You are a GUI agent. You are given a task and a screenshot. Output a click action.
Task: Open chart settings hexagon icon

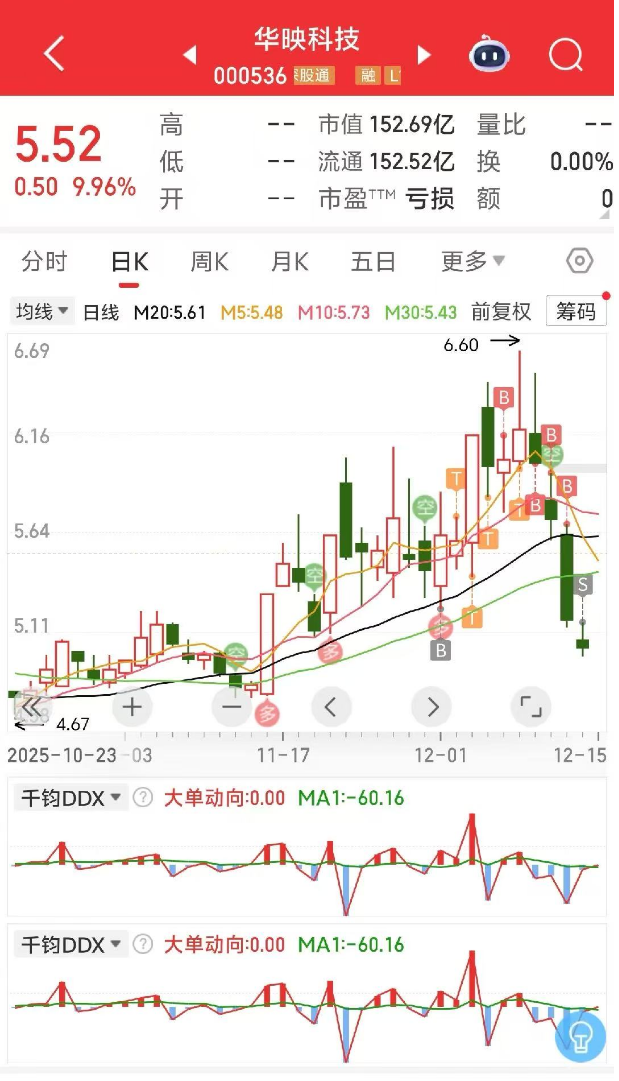click(x=579, y=261)
